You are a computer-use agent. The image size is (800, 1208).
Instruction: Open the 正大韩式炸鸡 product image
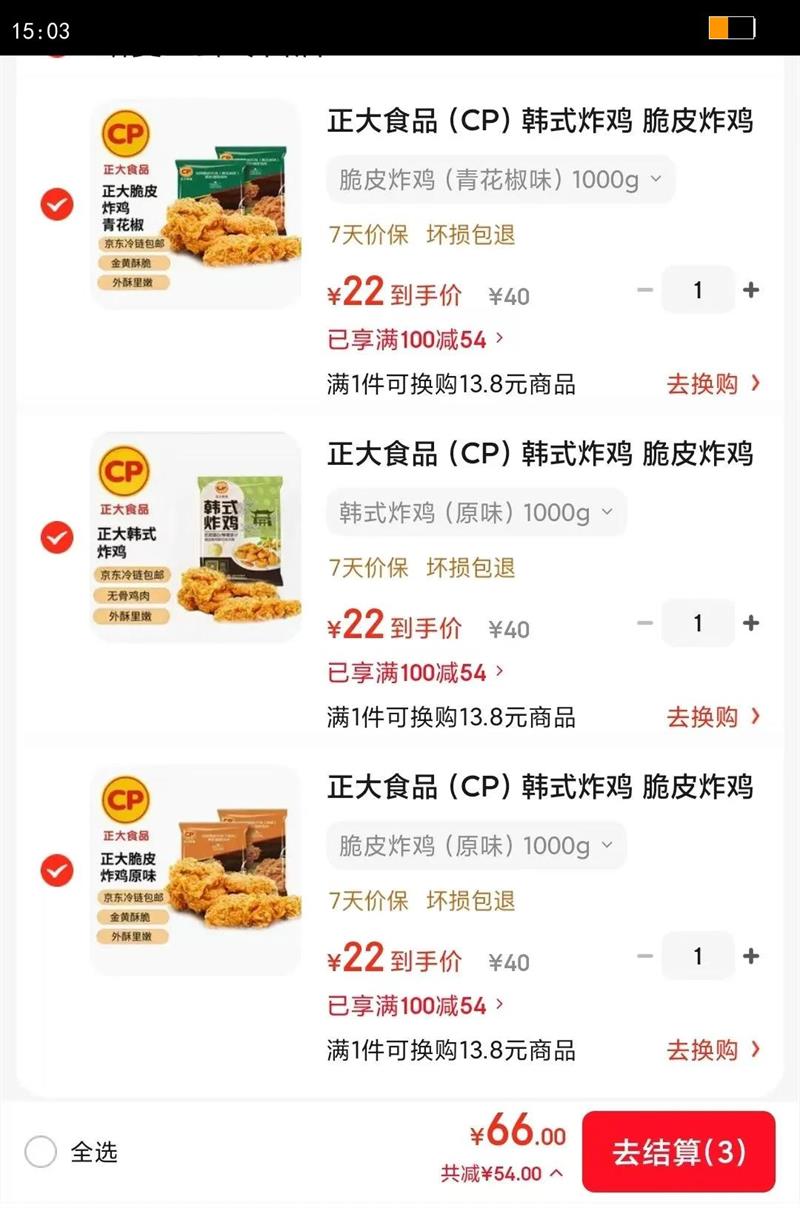pos(196,537)
